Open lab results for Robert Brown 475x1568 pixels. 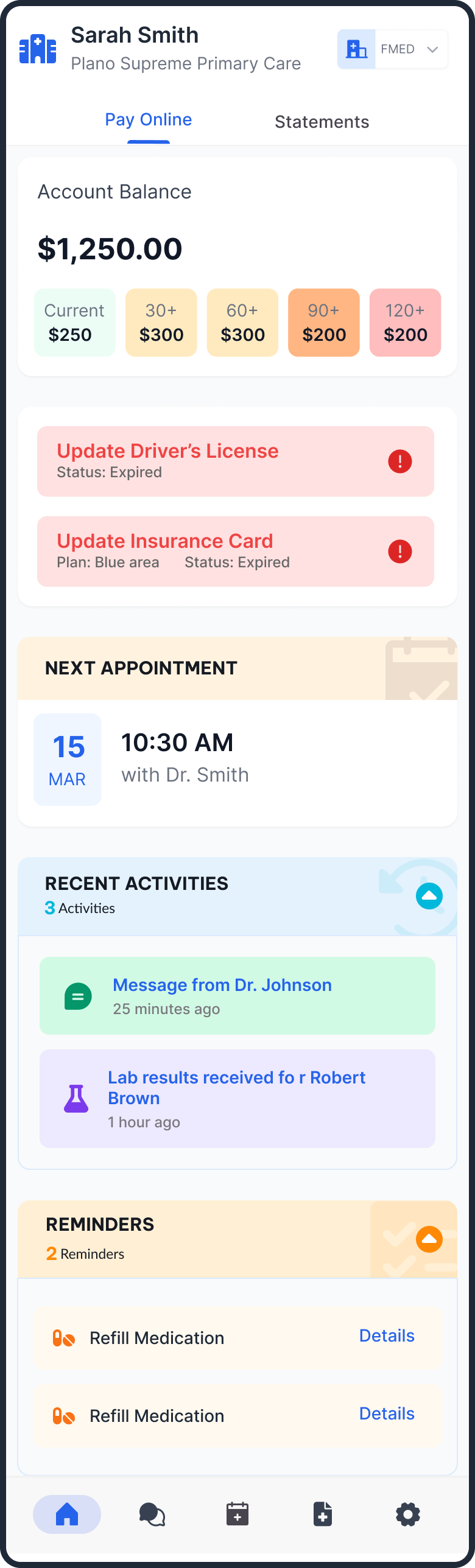[237, 1099]
